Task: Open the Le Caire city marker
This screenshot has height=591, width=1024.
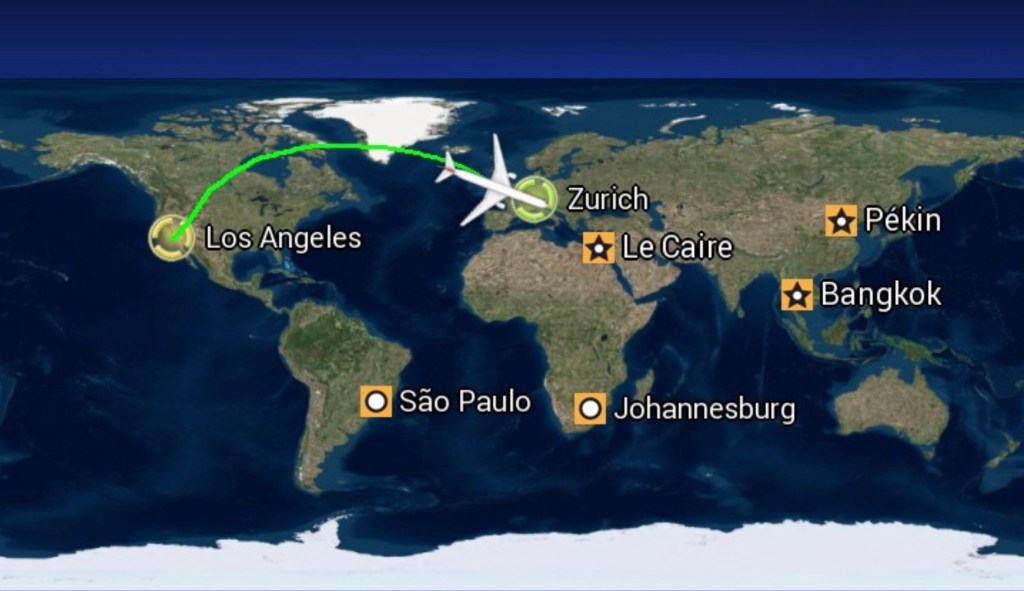Action: (599, 247)
